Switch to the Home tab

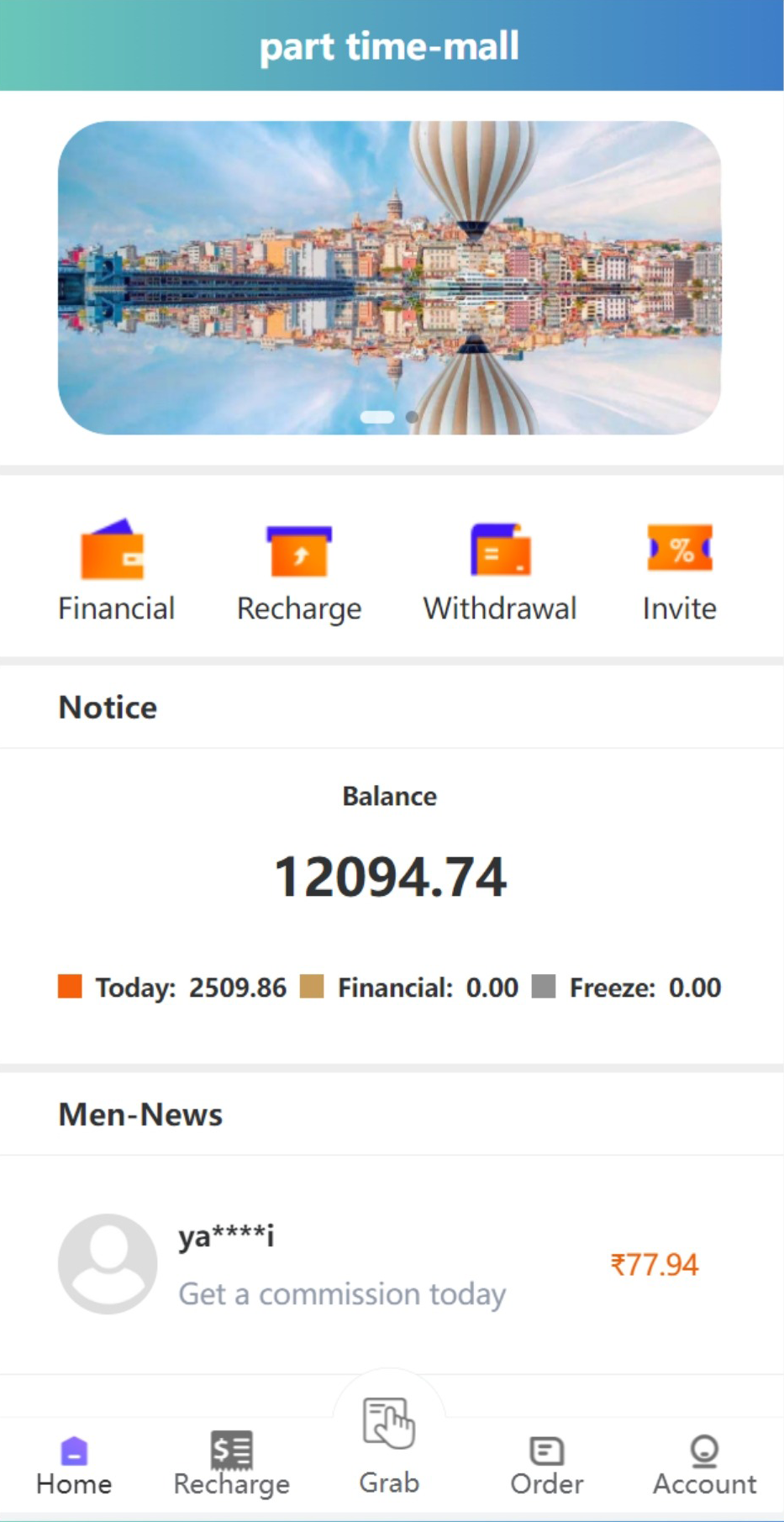pos(74,1462)
